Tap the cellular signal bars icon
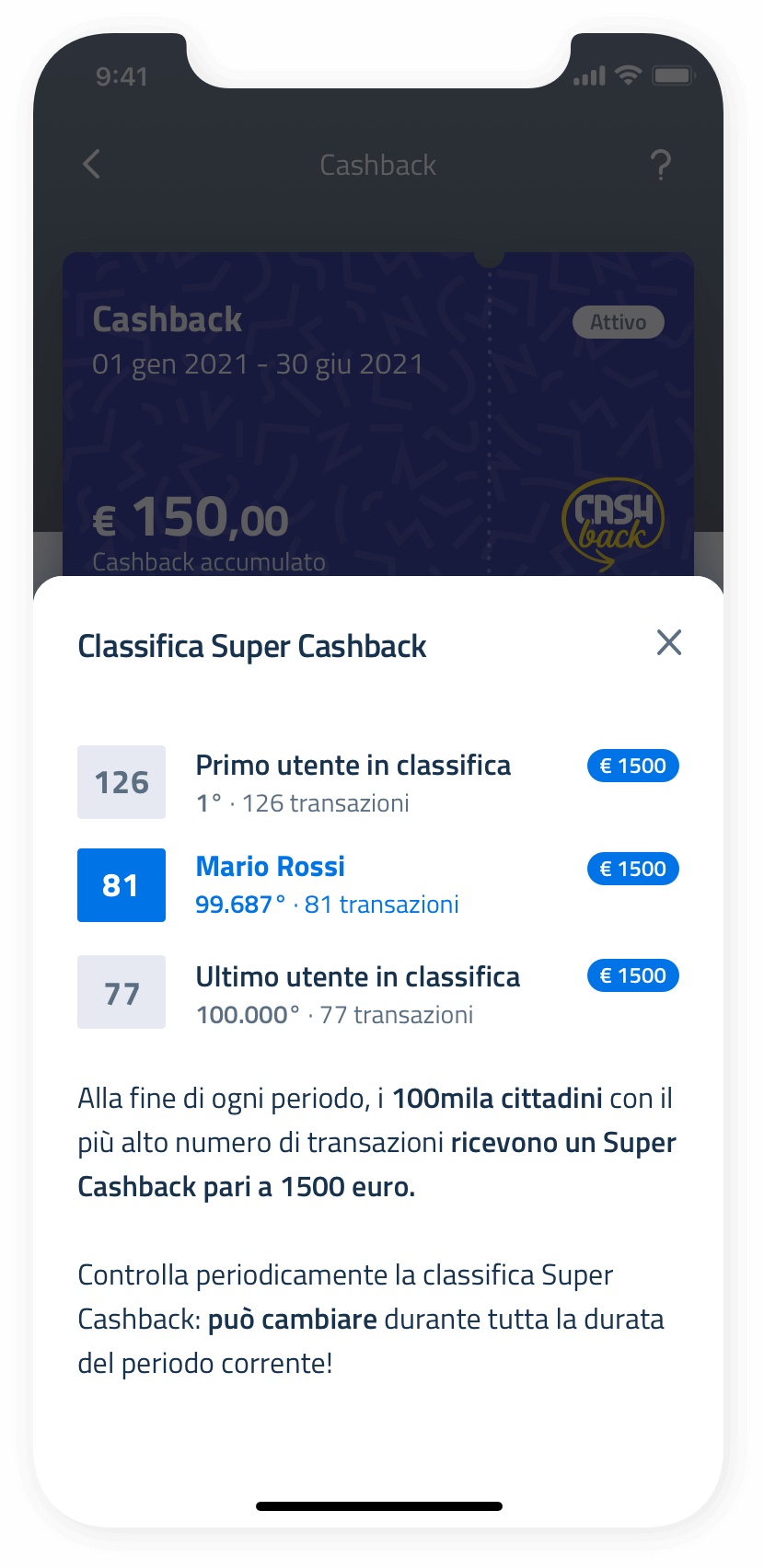Viewport: 764px width, 1568px height. pos(590,75)
